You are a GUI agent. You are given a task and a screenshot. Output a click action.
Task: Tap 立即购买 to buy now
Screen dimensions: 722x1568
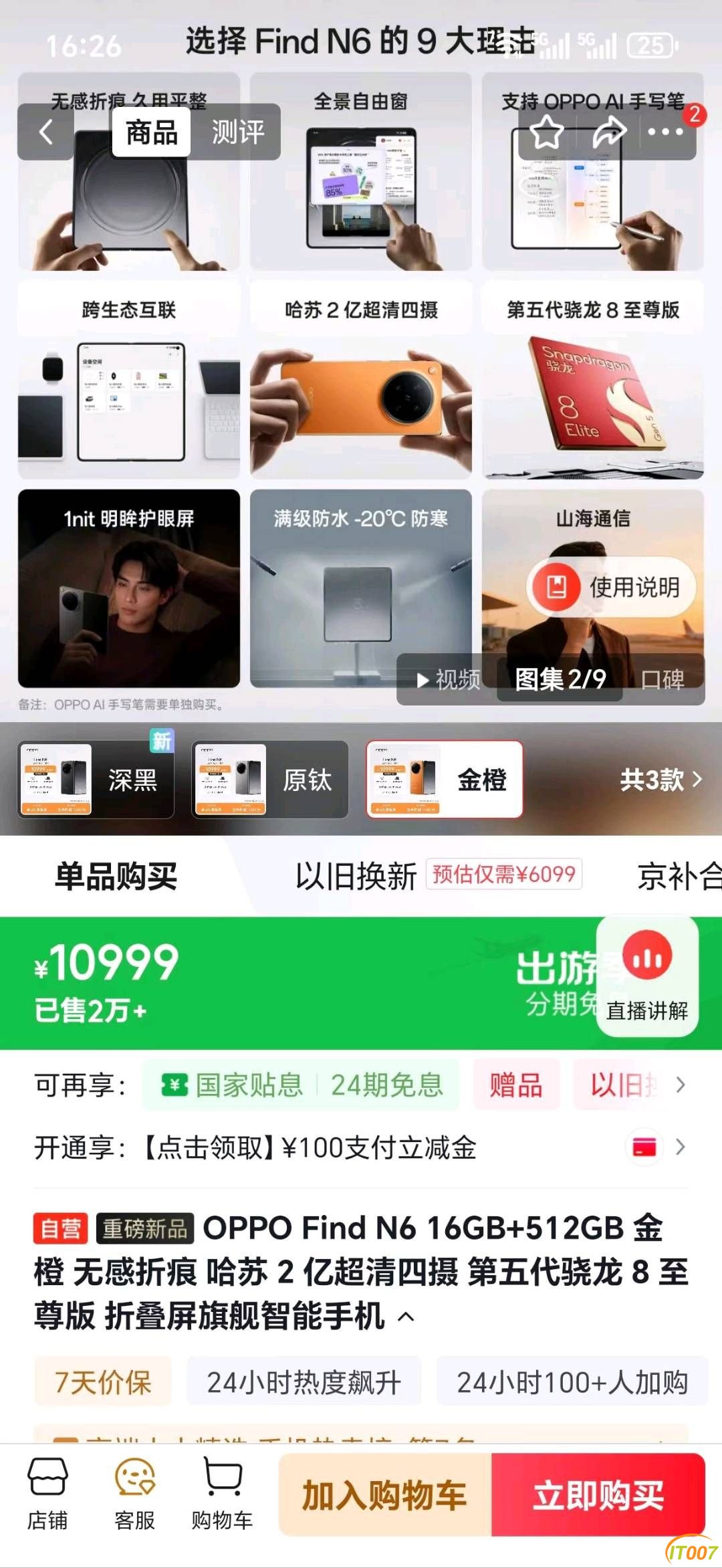(x=598, y=1496)
